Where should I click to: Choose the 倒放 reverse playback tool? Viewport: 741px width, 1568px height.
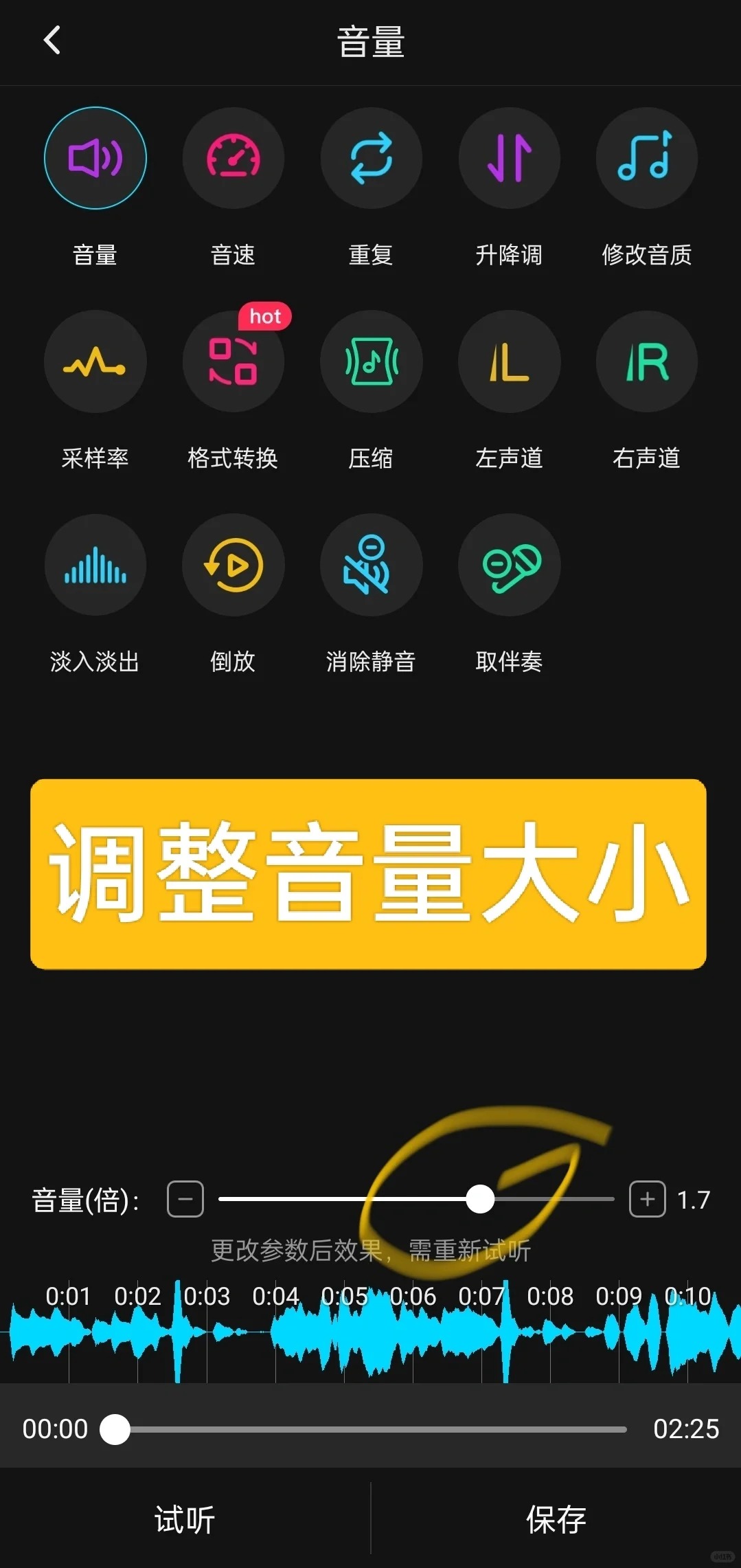tap(233, 565)
